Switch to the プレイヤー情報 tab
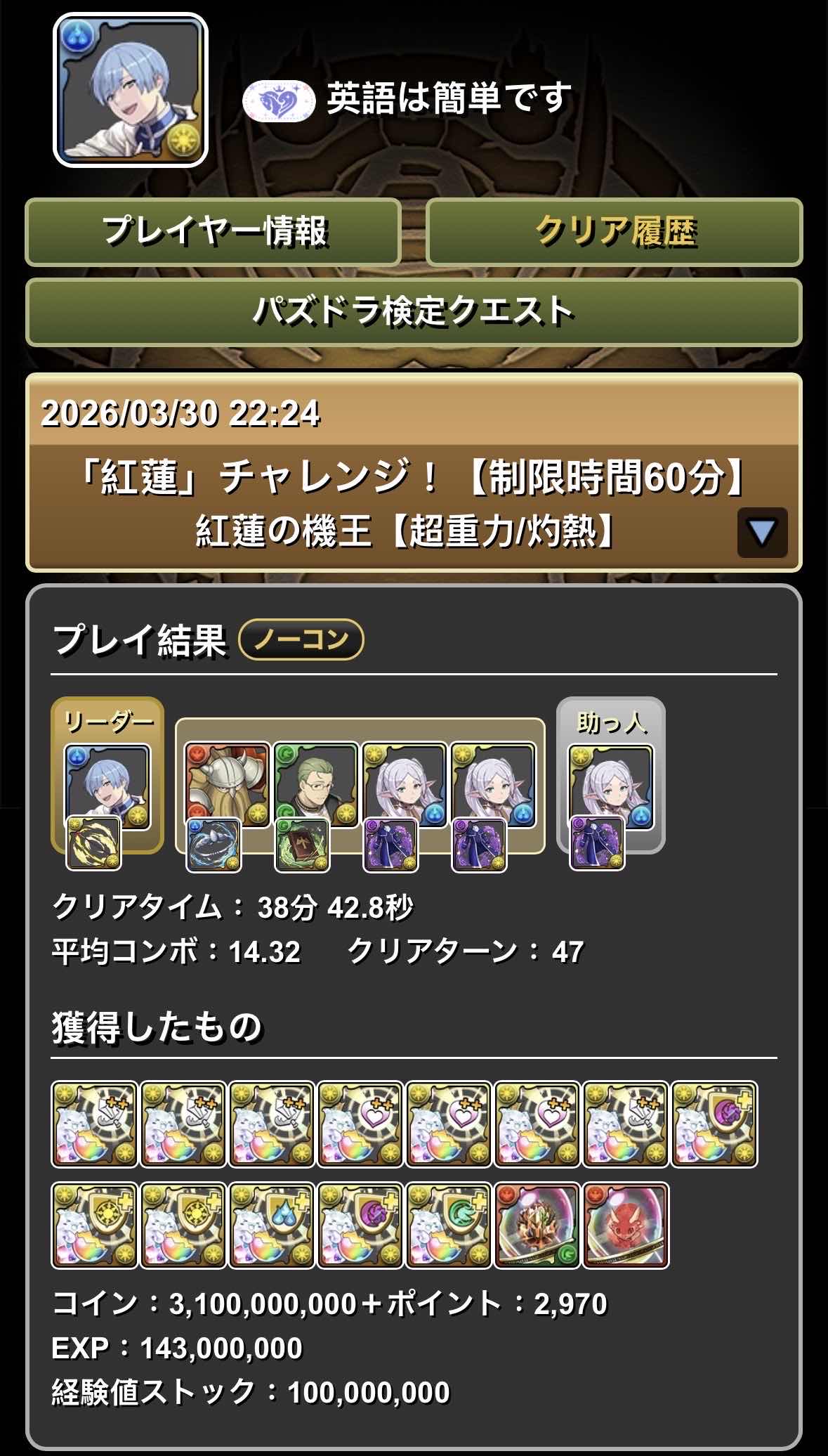The image size is (828, 1456). [x=213, y=232]
